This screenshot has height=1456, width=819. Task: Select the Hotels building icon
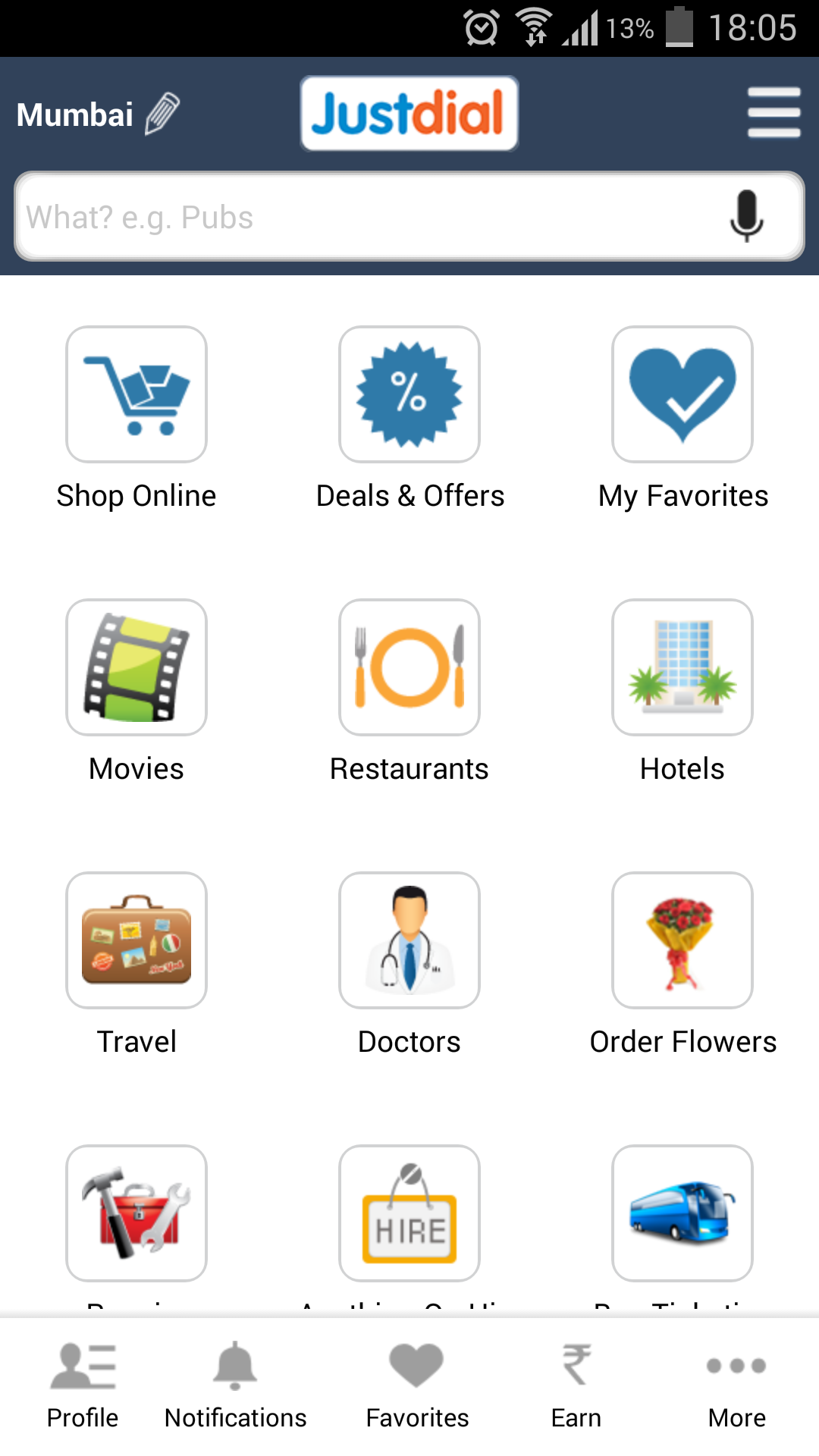click(x=682, y=666)
